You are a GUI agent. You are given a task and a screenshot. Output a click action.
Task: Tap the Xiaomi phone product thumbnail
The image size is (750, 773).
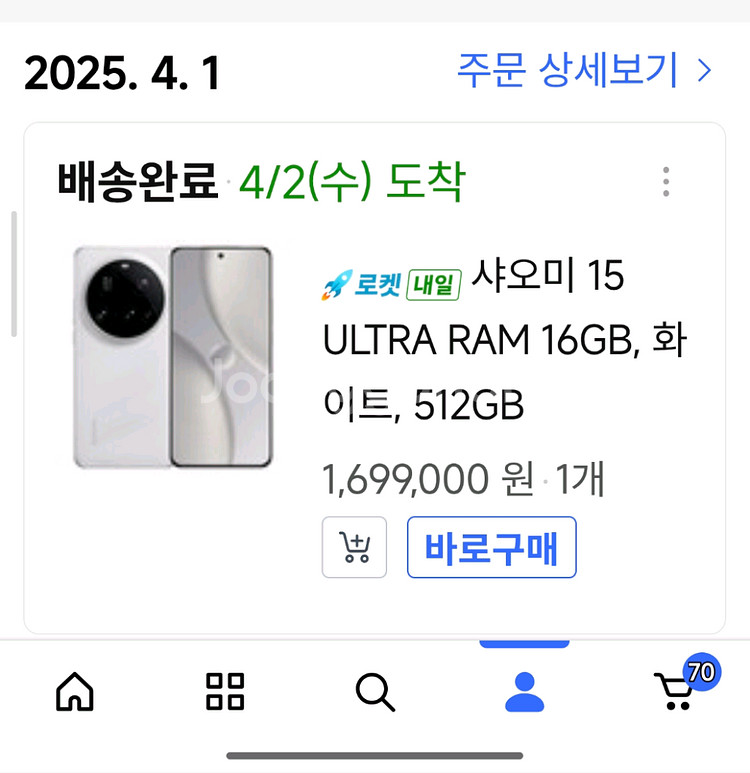[175, 355]
